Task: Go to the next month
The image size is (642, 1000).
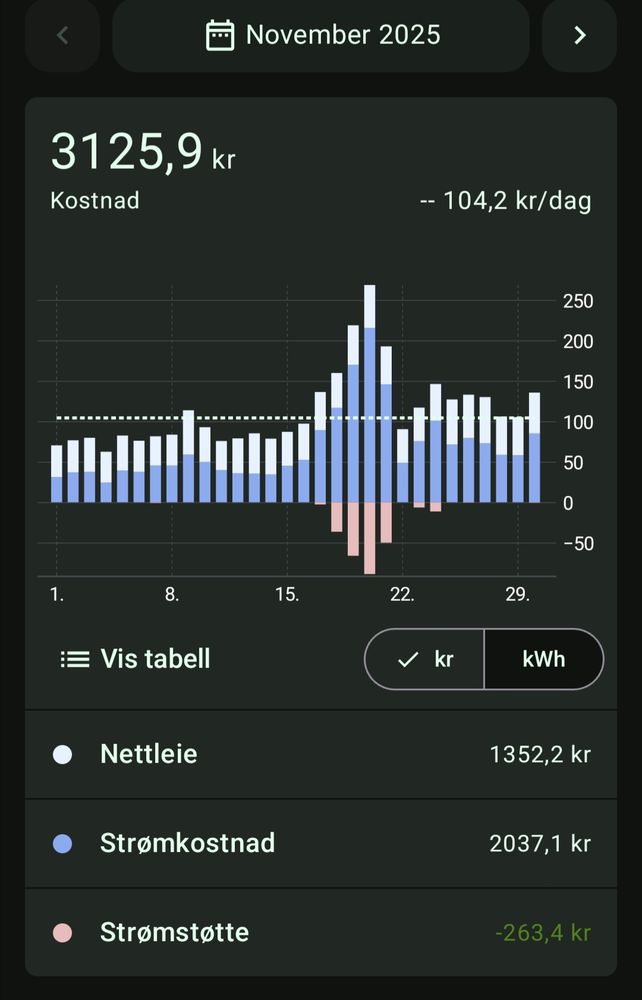Action: 579,36
